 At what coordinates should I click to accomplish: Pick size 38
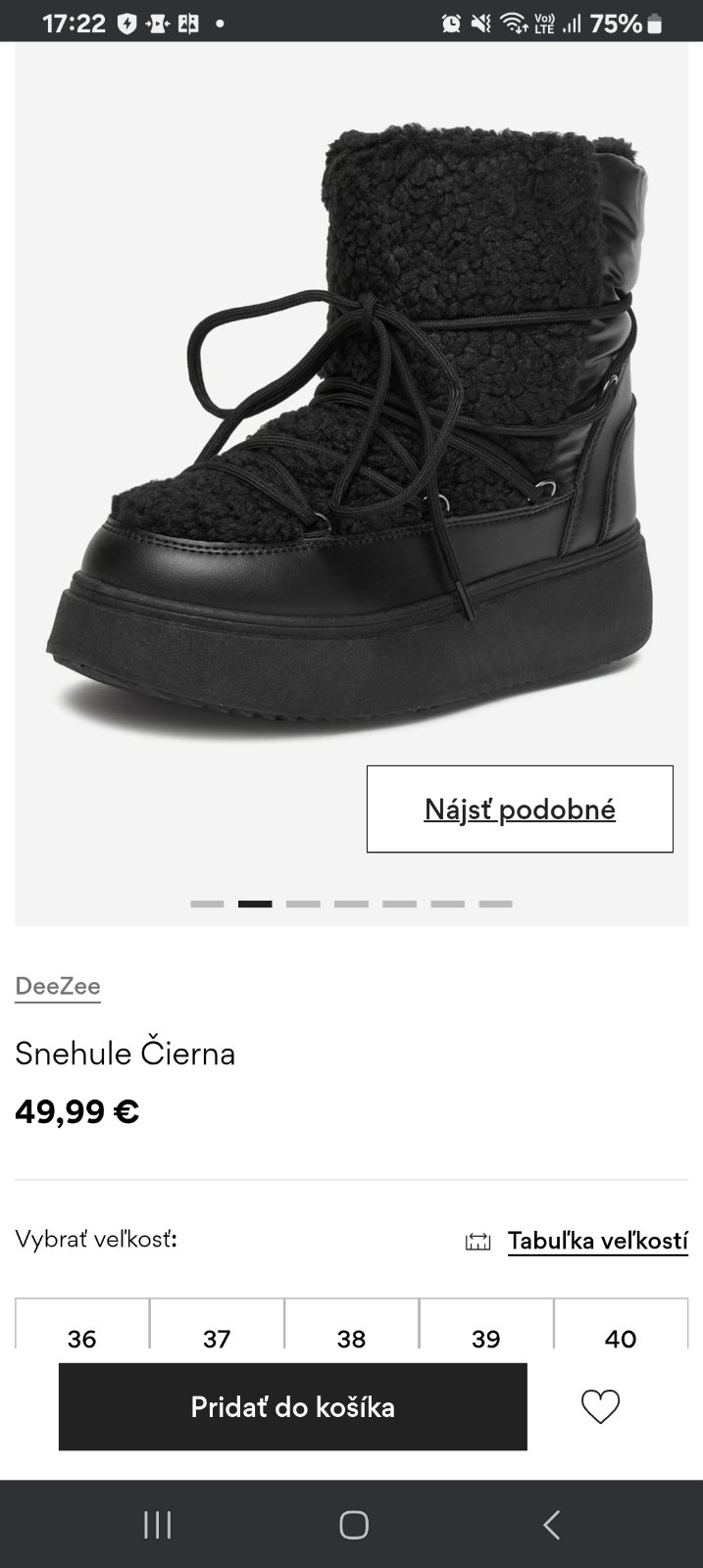351,1331
